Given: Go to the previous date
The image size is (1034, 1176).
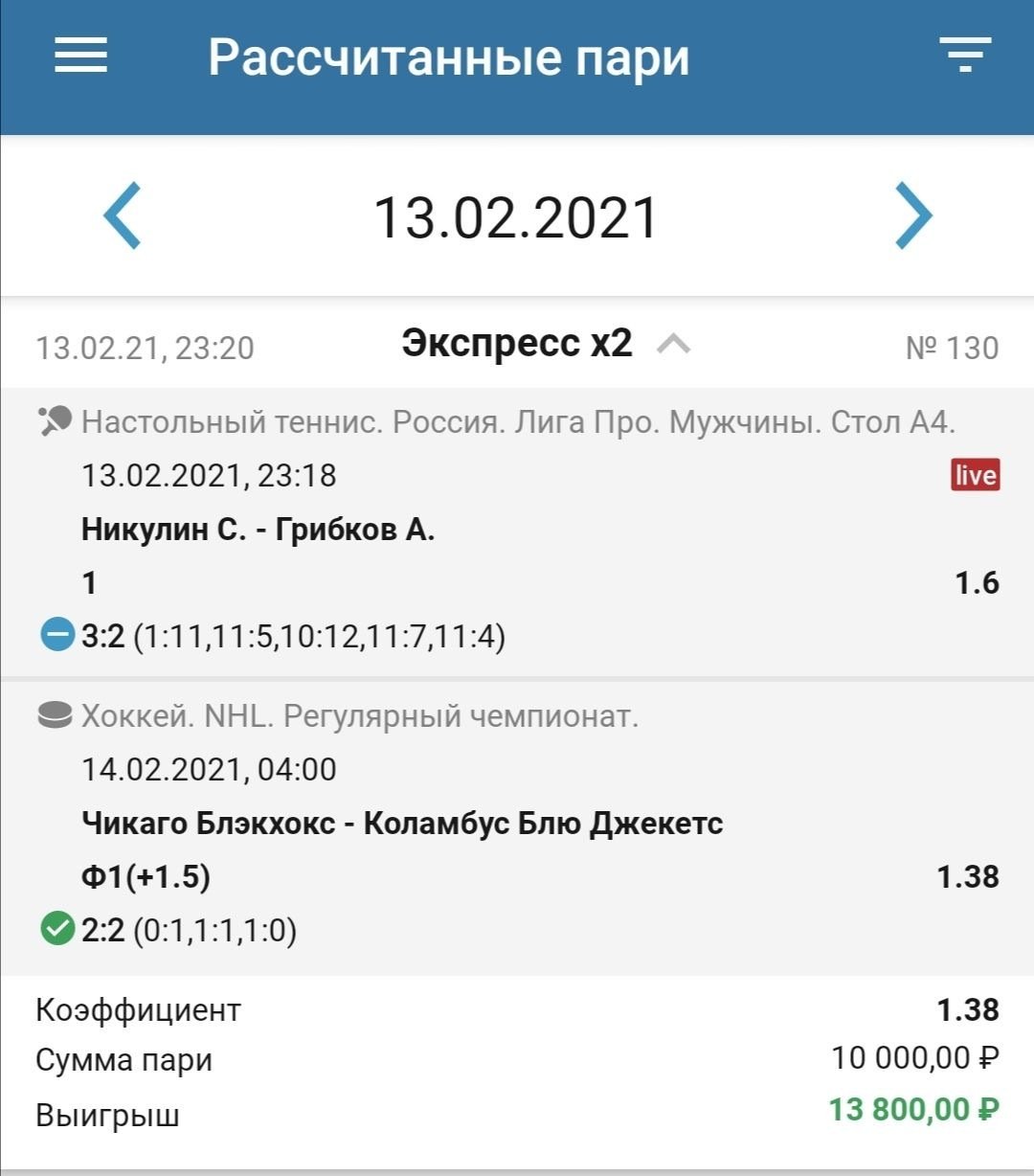Looking at the screenshot, I should [123, 216].
